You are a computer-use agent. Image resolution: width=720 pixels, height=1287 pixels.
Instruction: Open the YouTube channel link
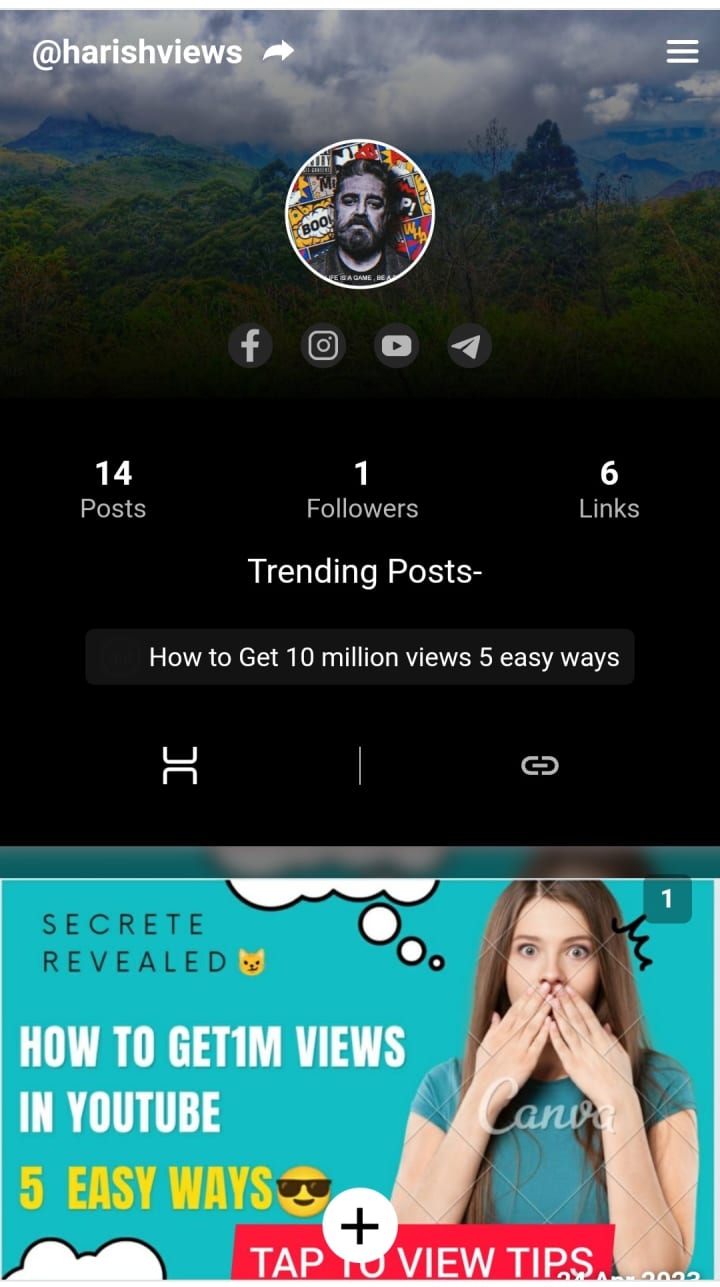(396, 346)
